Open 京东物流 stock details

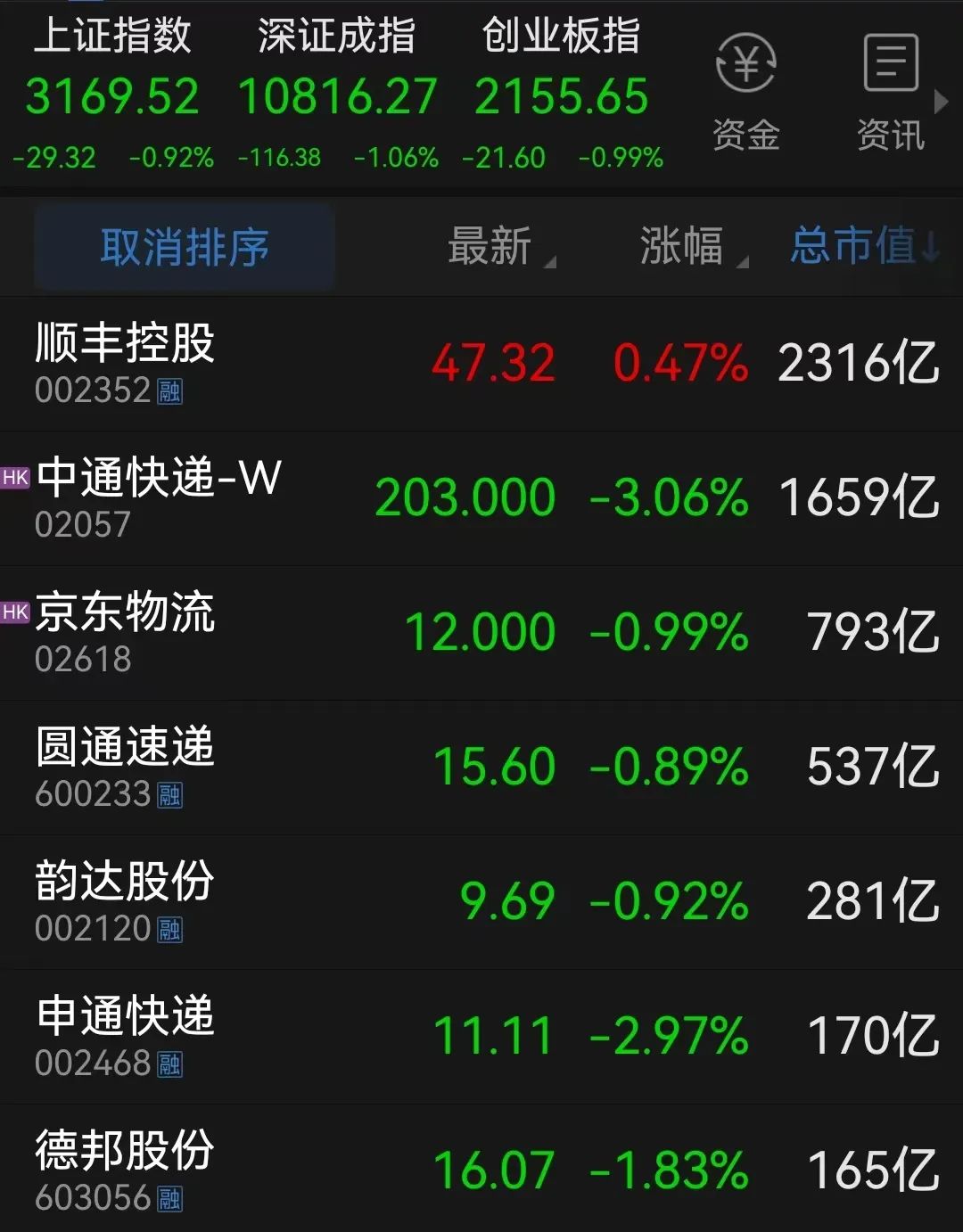pos(125,632)
